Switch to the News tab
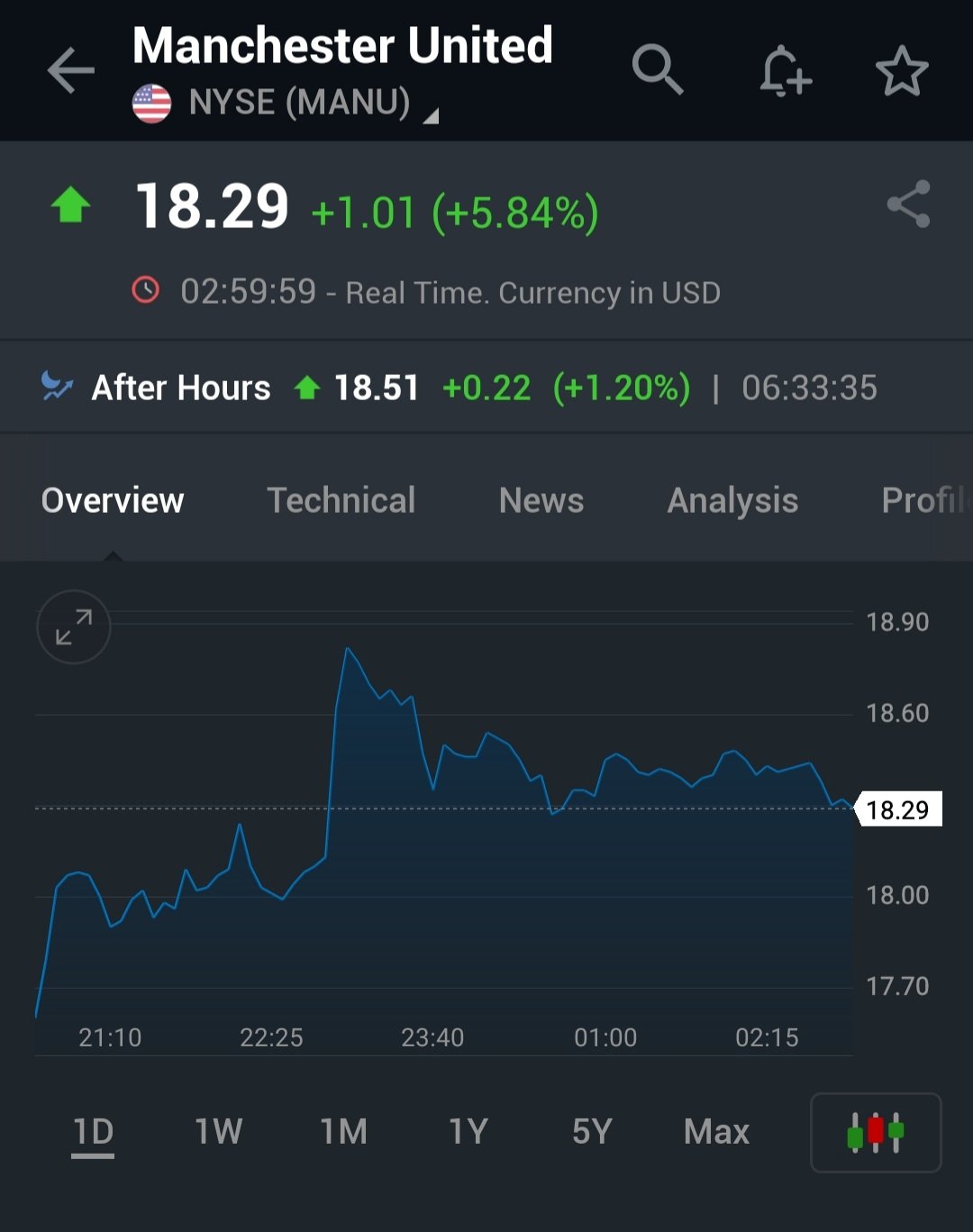973x1232 pixels. [x=541, y=500]
